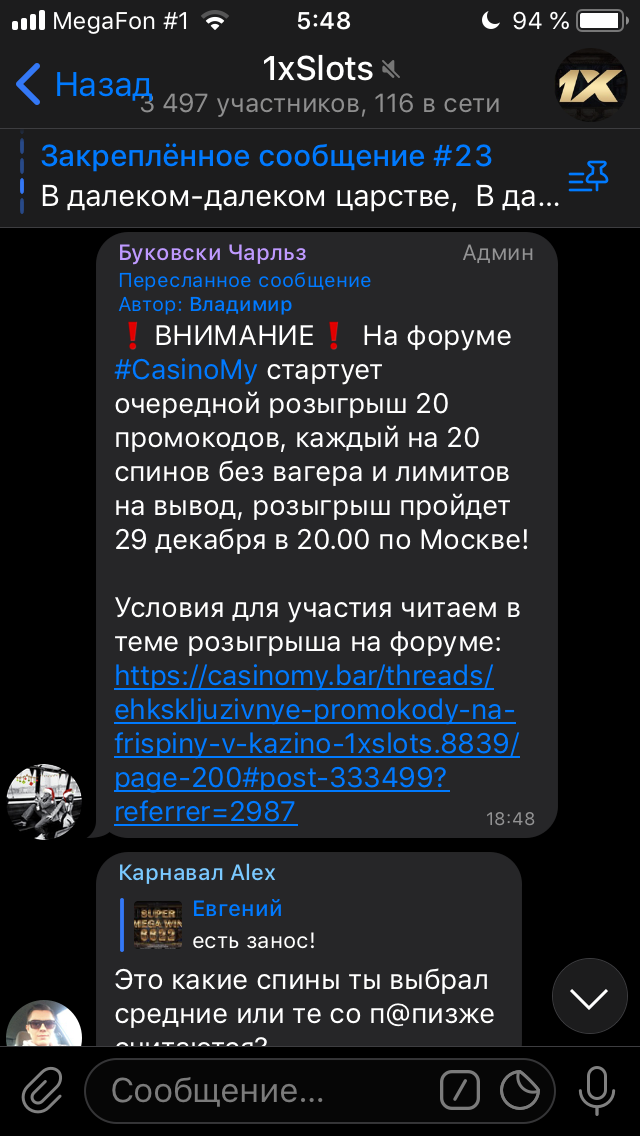Open 1xSlots group avatar
The image size is (640, 1136).
coord(590,84)
